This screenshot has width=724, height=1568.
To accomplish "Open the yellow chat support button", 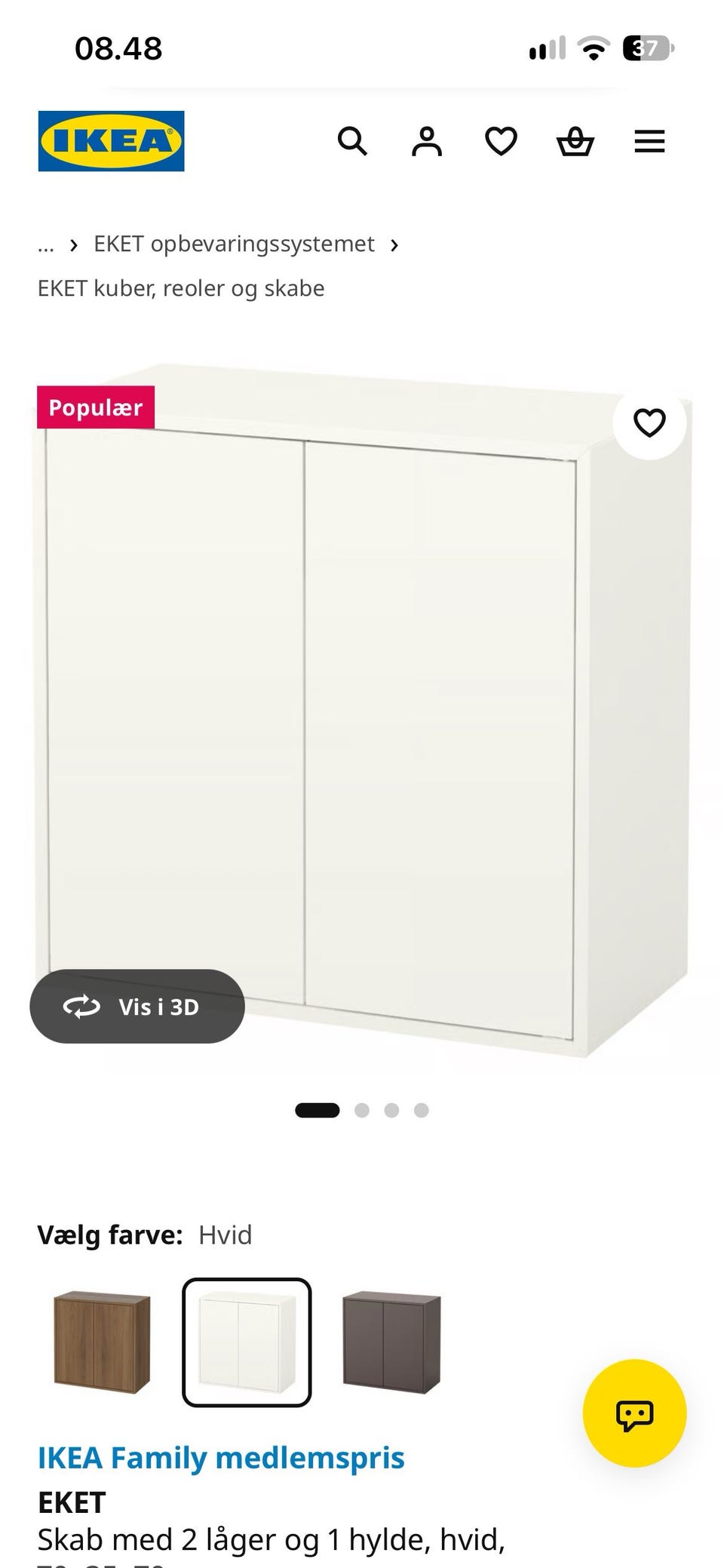I will 634,1413.
